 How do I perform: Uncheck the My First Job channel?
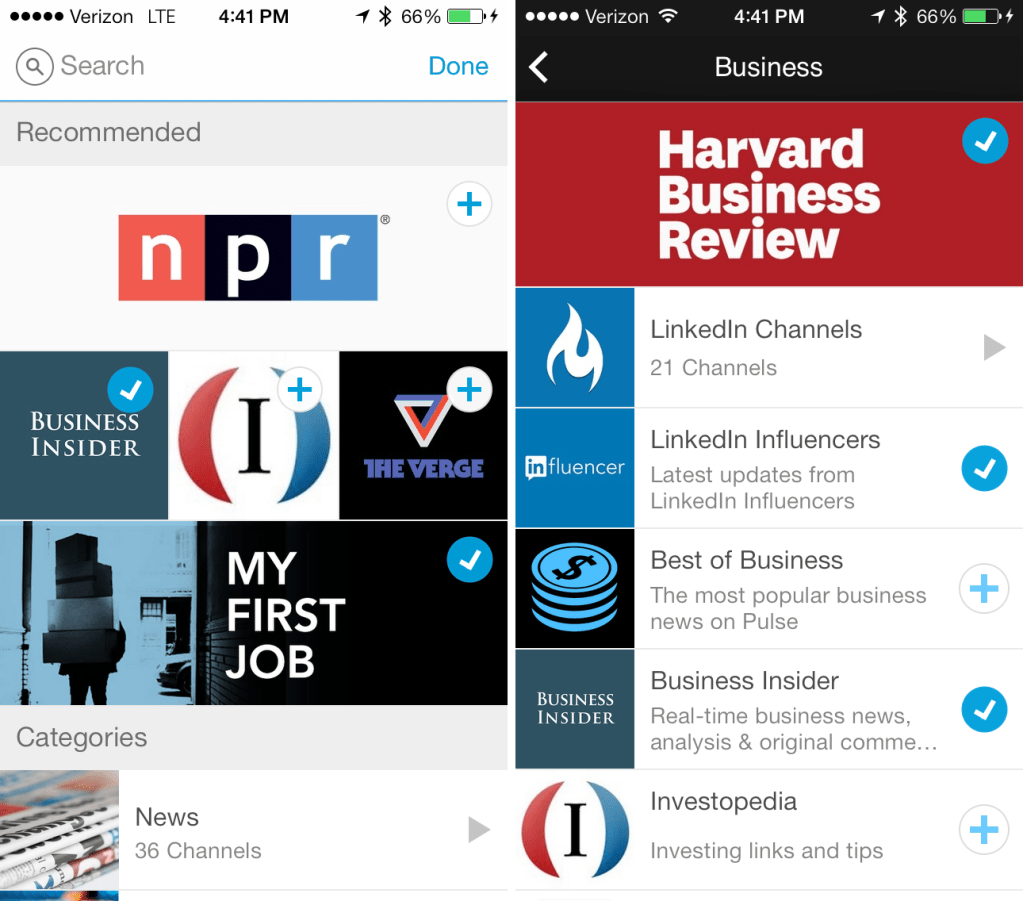(x=469, y=560)
